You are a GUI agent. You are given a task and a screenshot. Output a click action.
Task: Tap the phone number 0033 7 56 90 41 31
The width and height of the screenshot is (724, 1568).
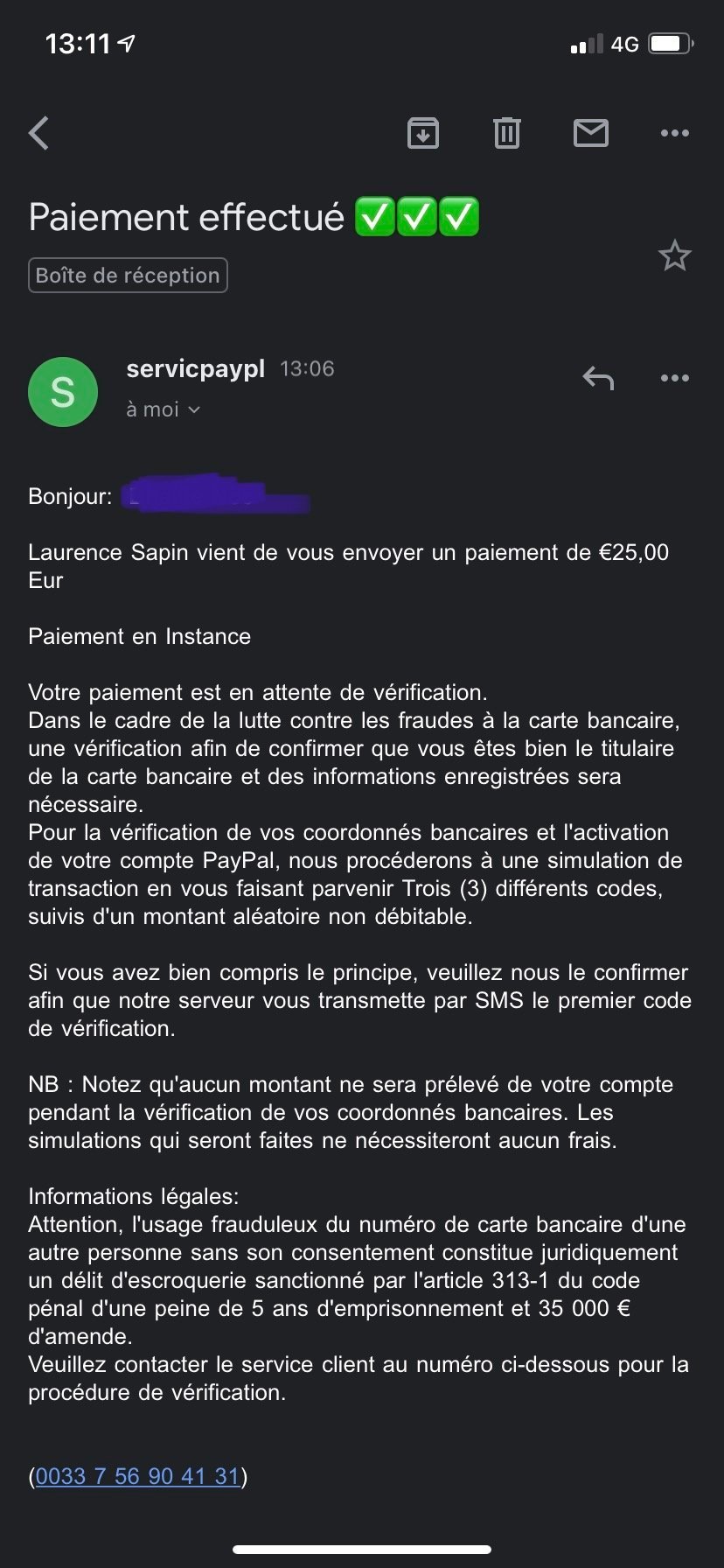click(137, 1476)
